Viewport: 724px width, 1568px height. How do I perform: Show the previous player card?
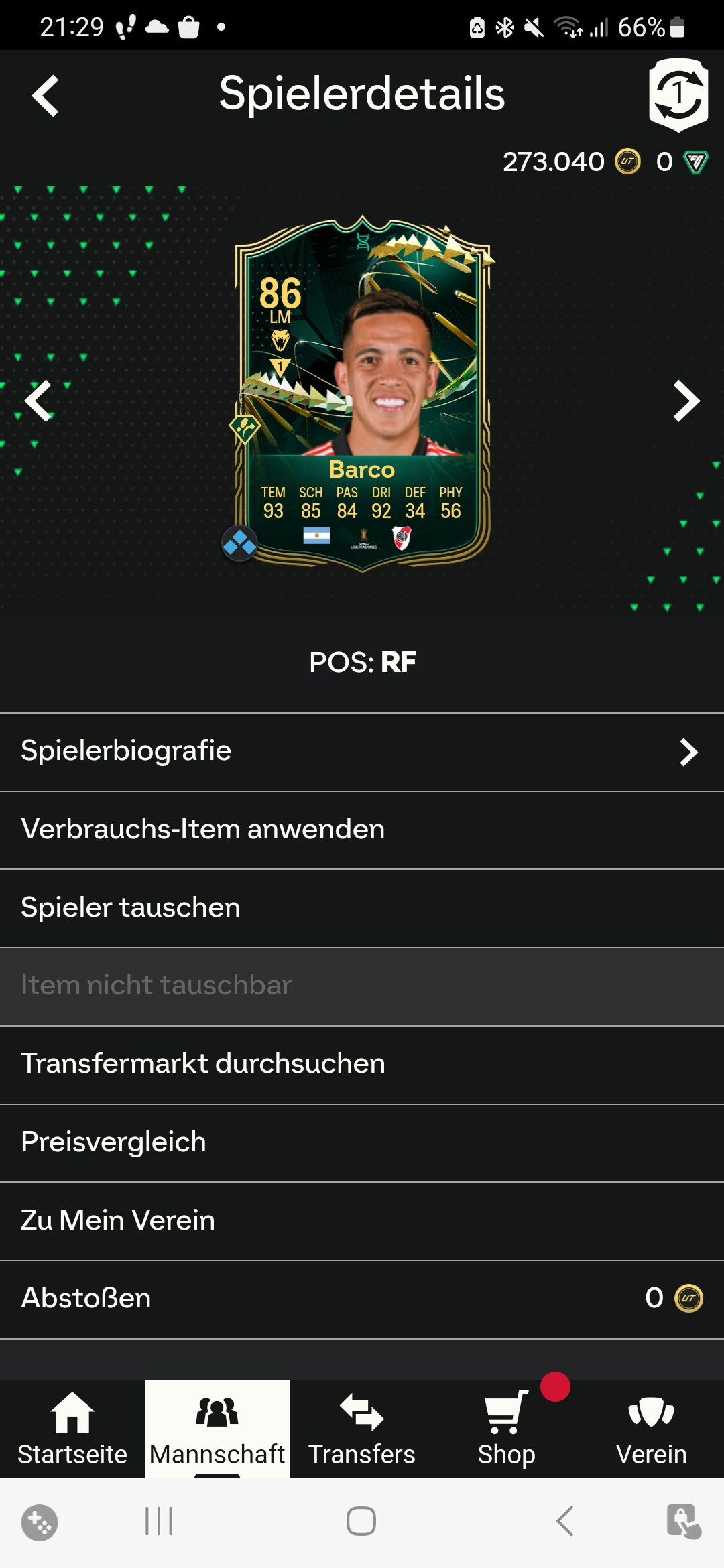click(x=38, y=401)
